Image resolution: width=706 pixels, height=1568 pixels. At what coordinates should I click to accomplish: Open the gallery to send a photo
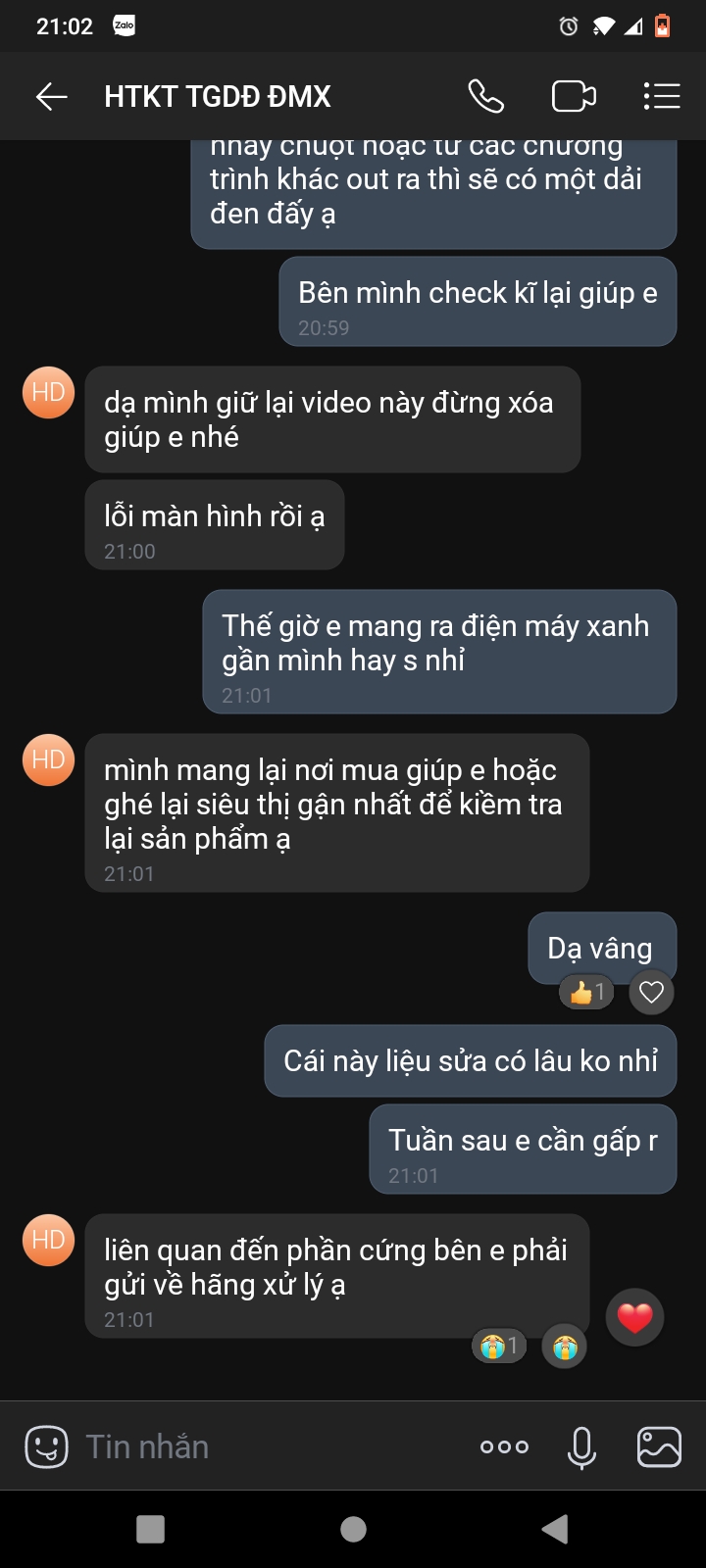pyautogui.click(x=659, y=1446)
